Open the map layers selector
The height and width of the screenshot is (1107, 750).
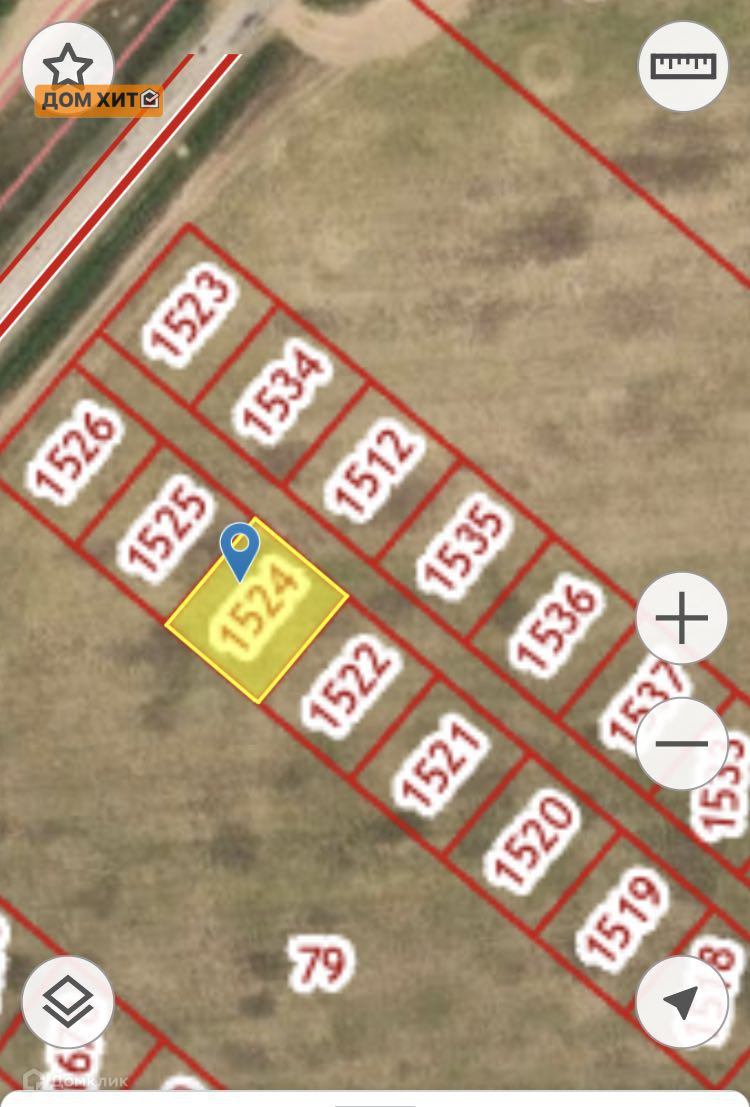pyautogui.click(x=68, y=1001)
